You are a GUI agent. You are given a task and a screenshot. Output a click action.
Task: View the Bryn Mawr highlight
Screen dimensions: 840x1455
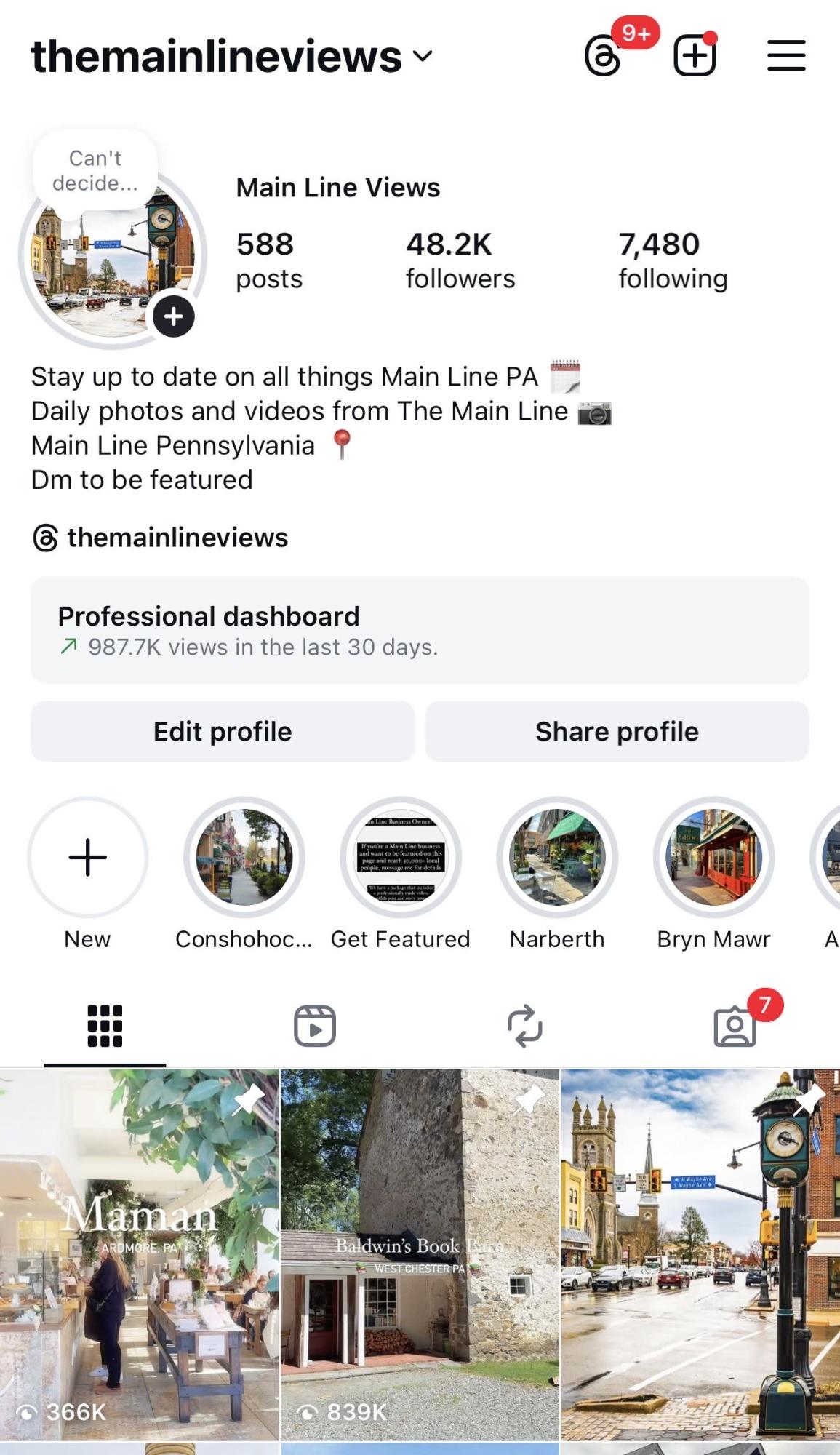tap(713, 857)
